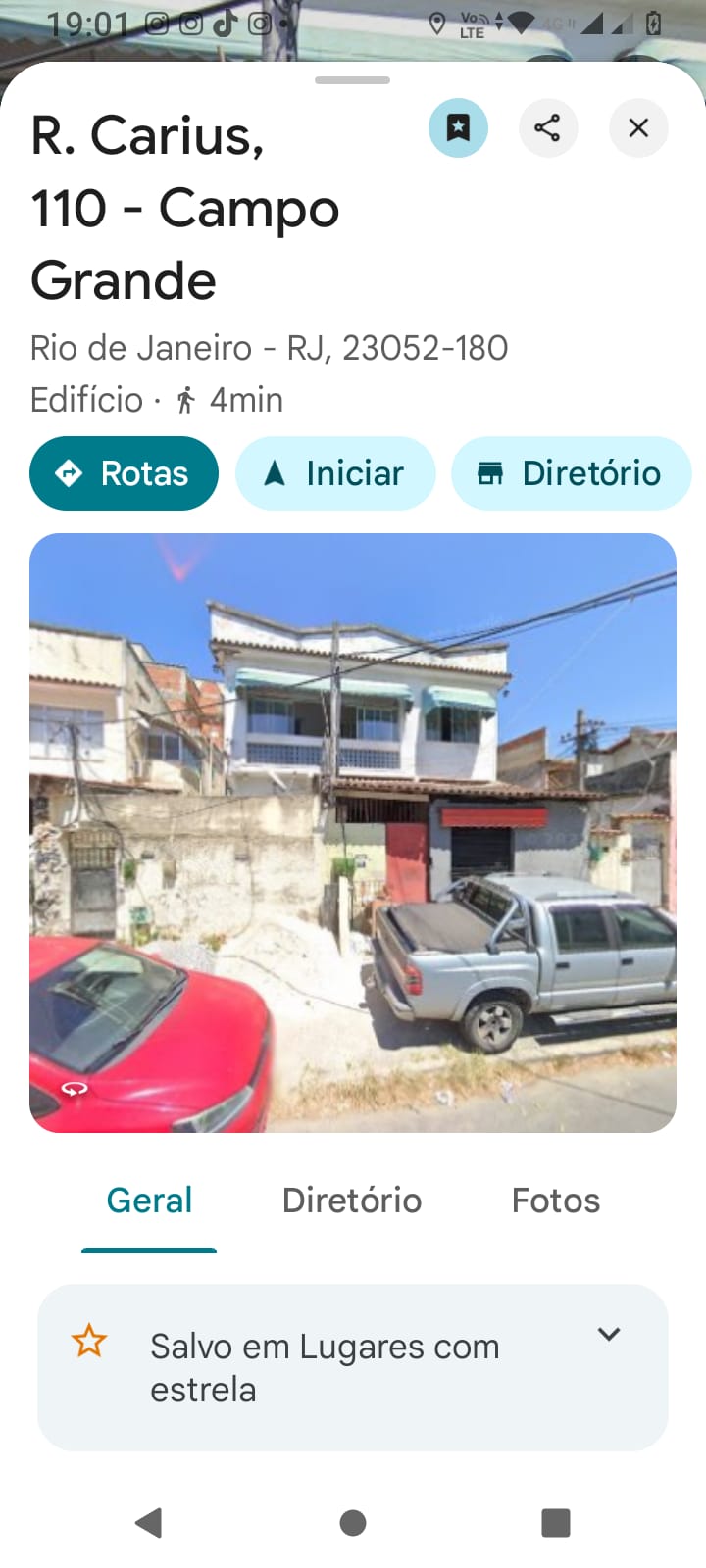Screen dimensions: 706x1568
Task: Open the Street View photo of the building
Action: click(353, 832)
